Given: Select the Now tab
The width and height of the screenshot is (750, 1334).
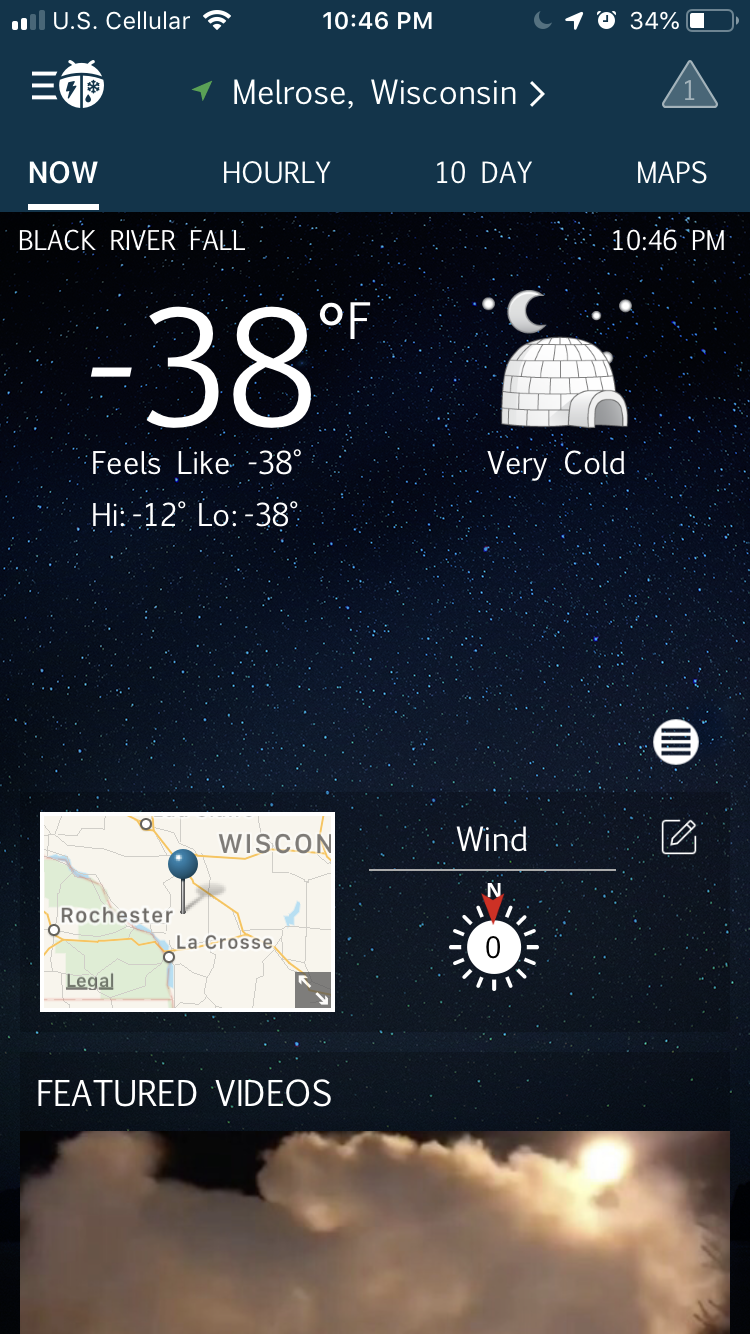Looking at the screenshot, I should click(63, 173).
